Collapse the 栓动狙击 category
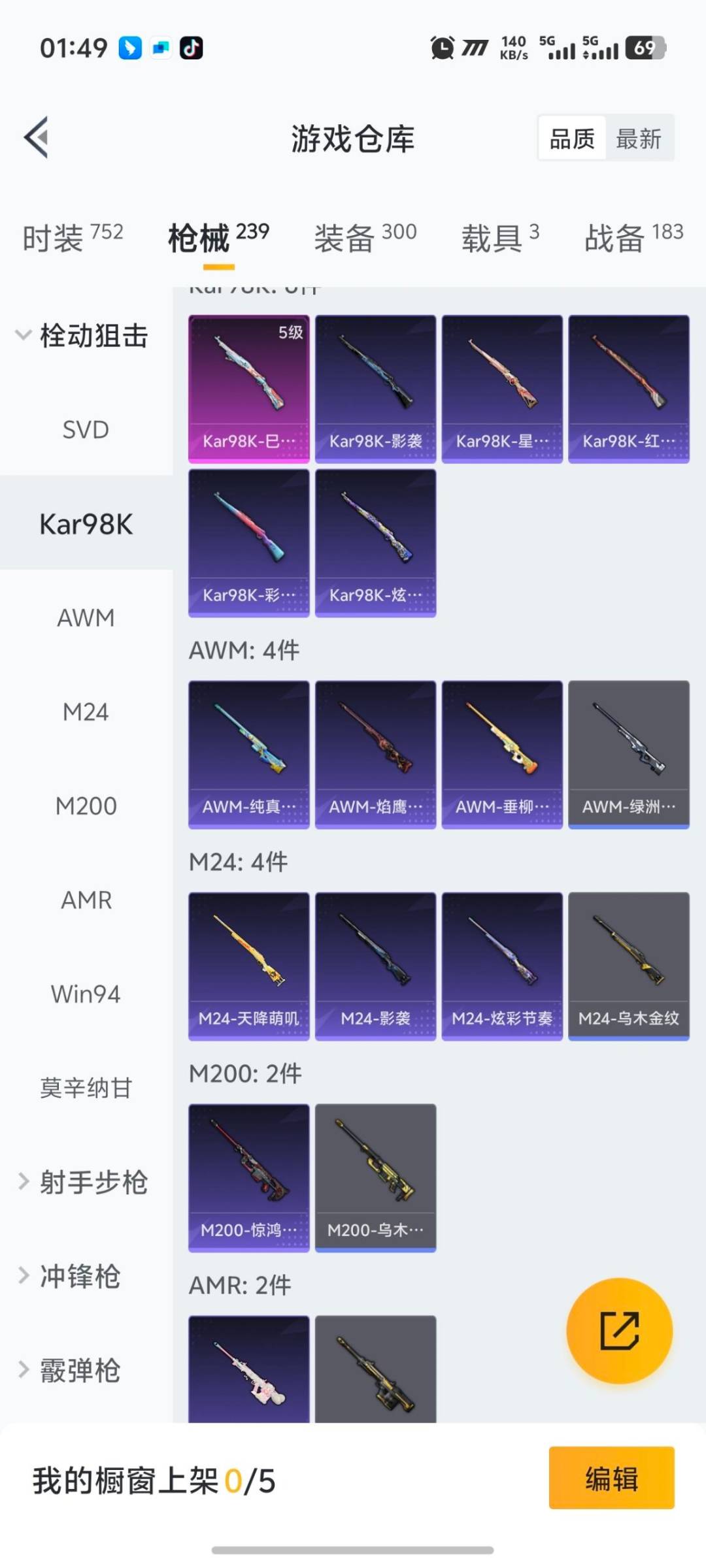The image size is (706, 1568). click(82, 336)
